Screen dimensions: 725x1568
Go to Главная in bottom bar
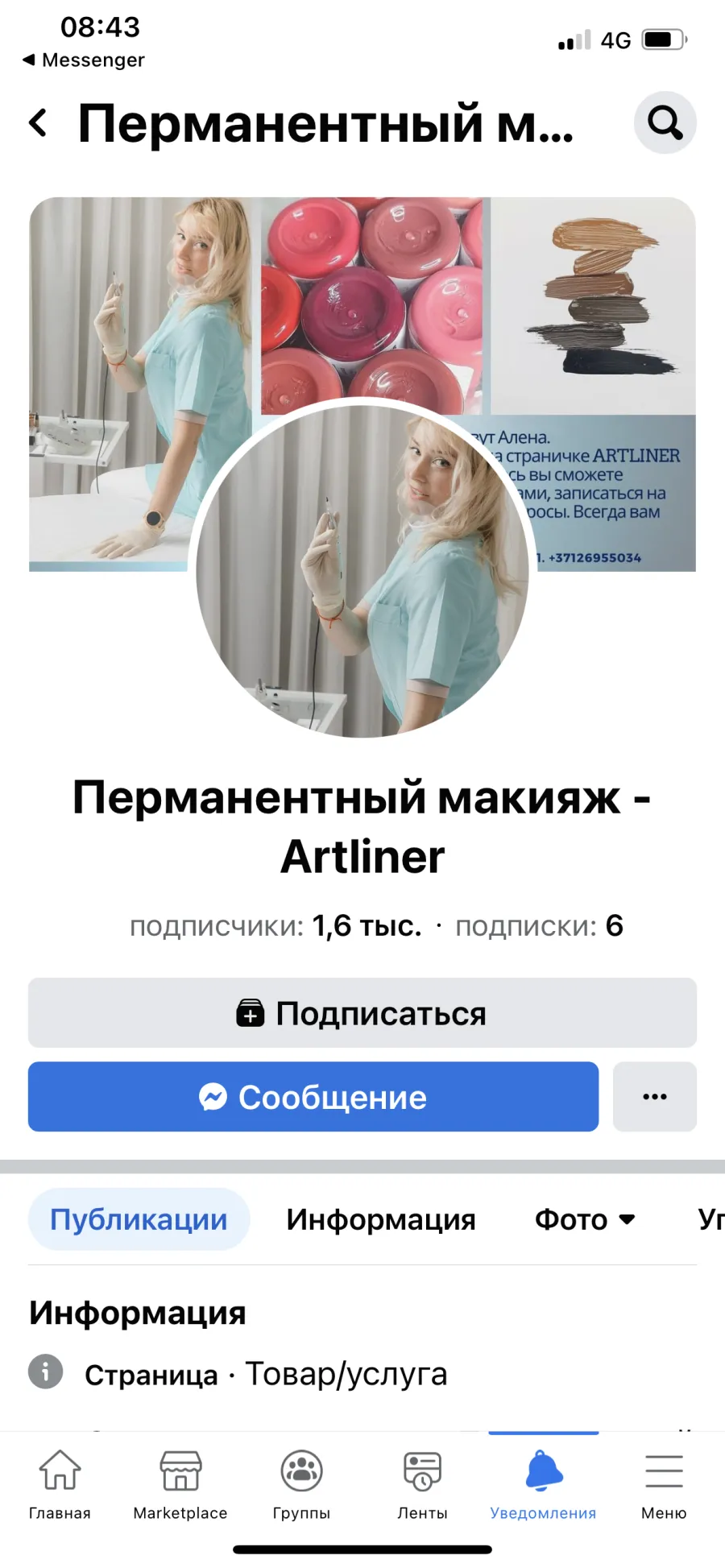(60, 1485)
